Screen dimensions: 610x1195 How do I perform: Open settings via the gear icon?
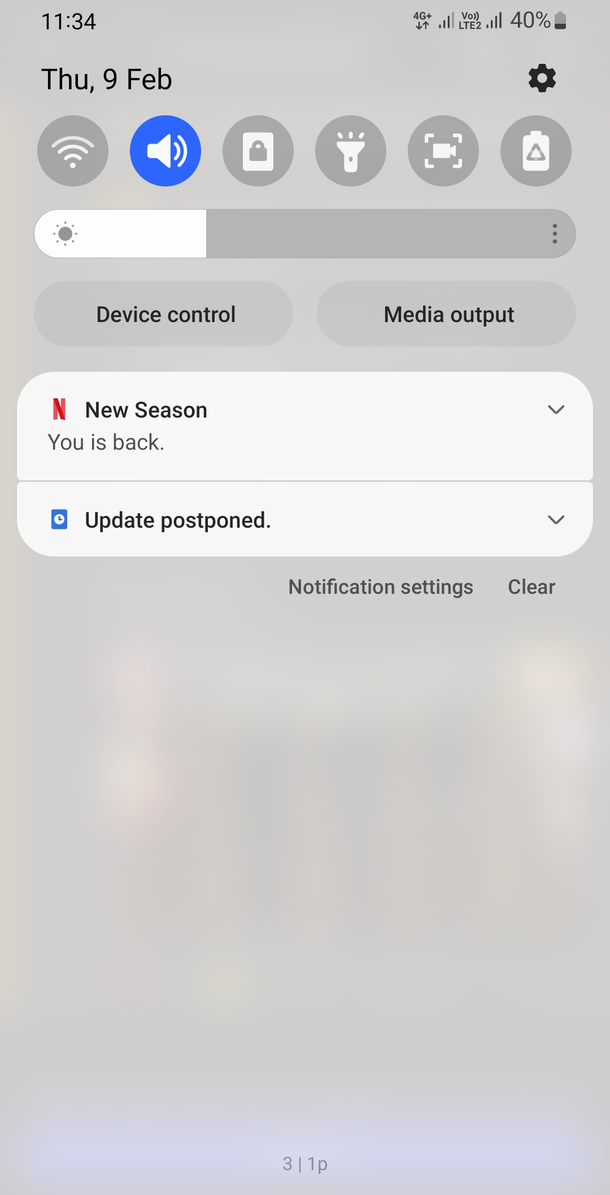(542, 78)
